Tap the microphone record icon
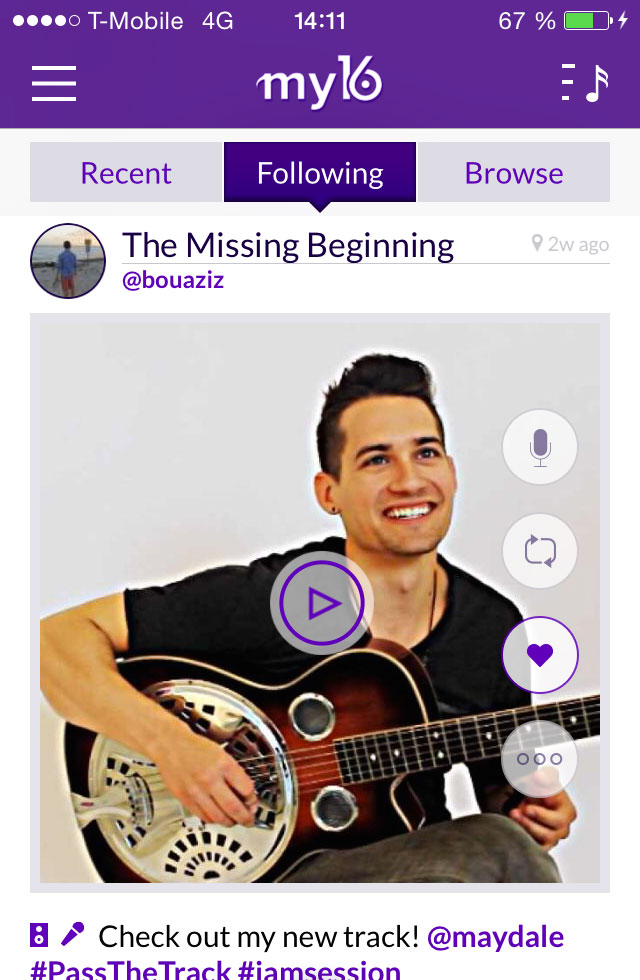This screenshot has height=980, width=640. (x=540, y=447)
